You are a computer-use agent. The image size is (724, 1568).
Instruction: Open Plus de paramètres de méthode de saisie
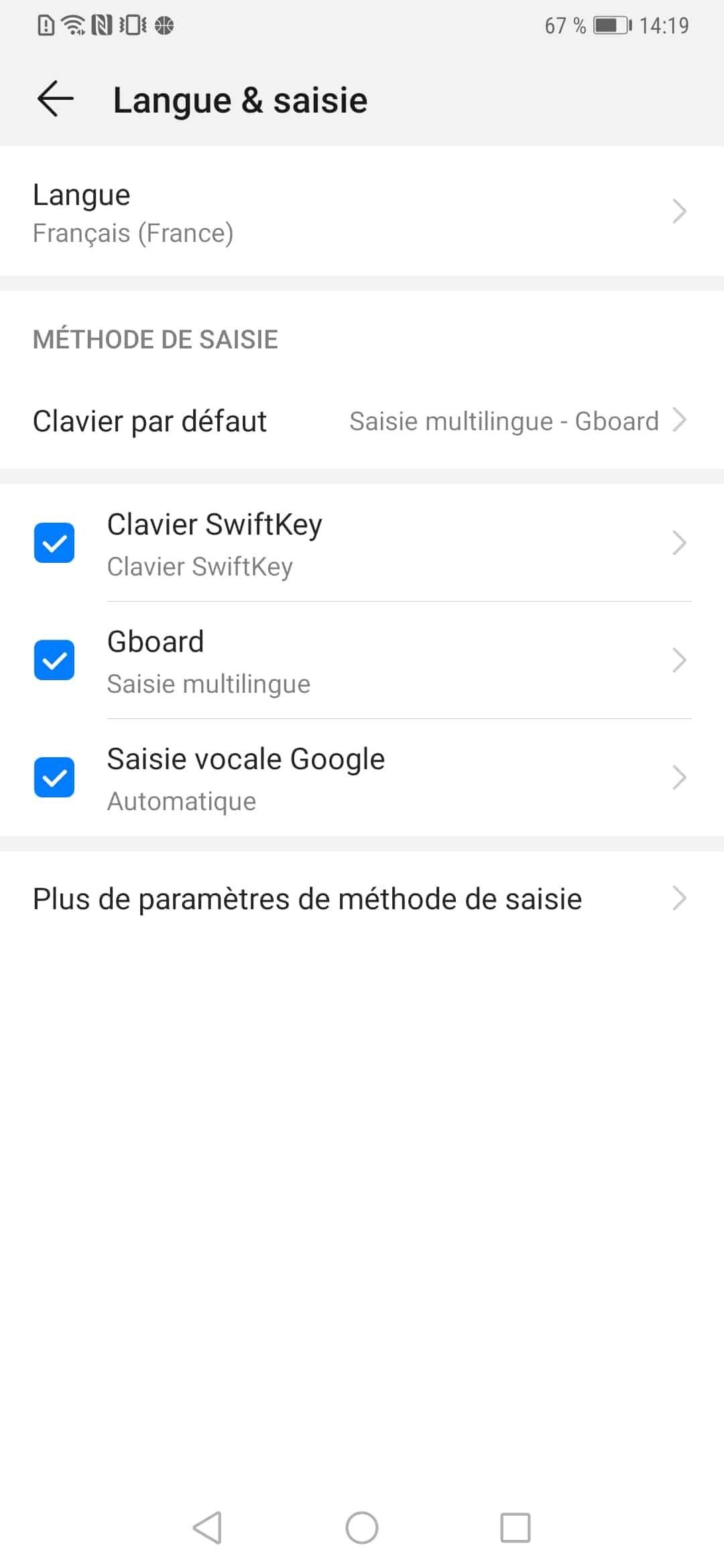[x=362, y=899]
